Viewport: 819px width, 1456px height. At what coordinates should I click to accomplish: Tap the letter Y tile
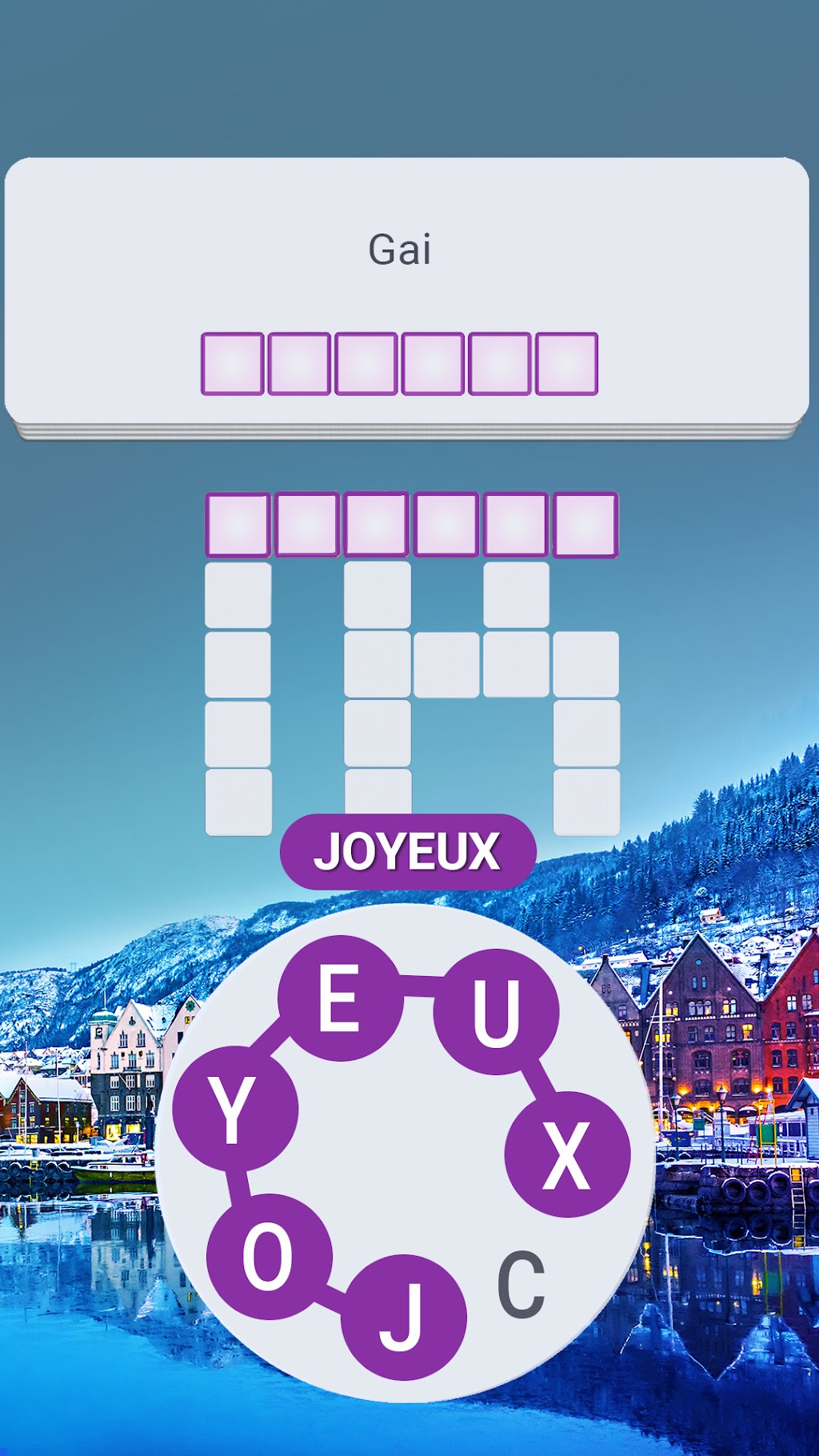pos(235,1109)
